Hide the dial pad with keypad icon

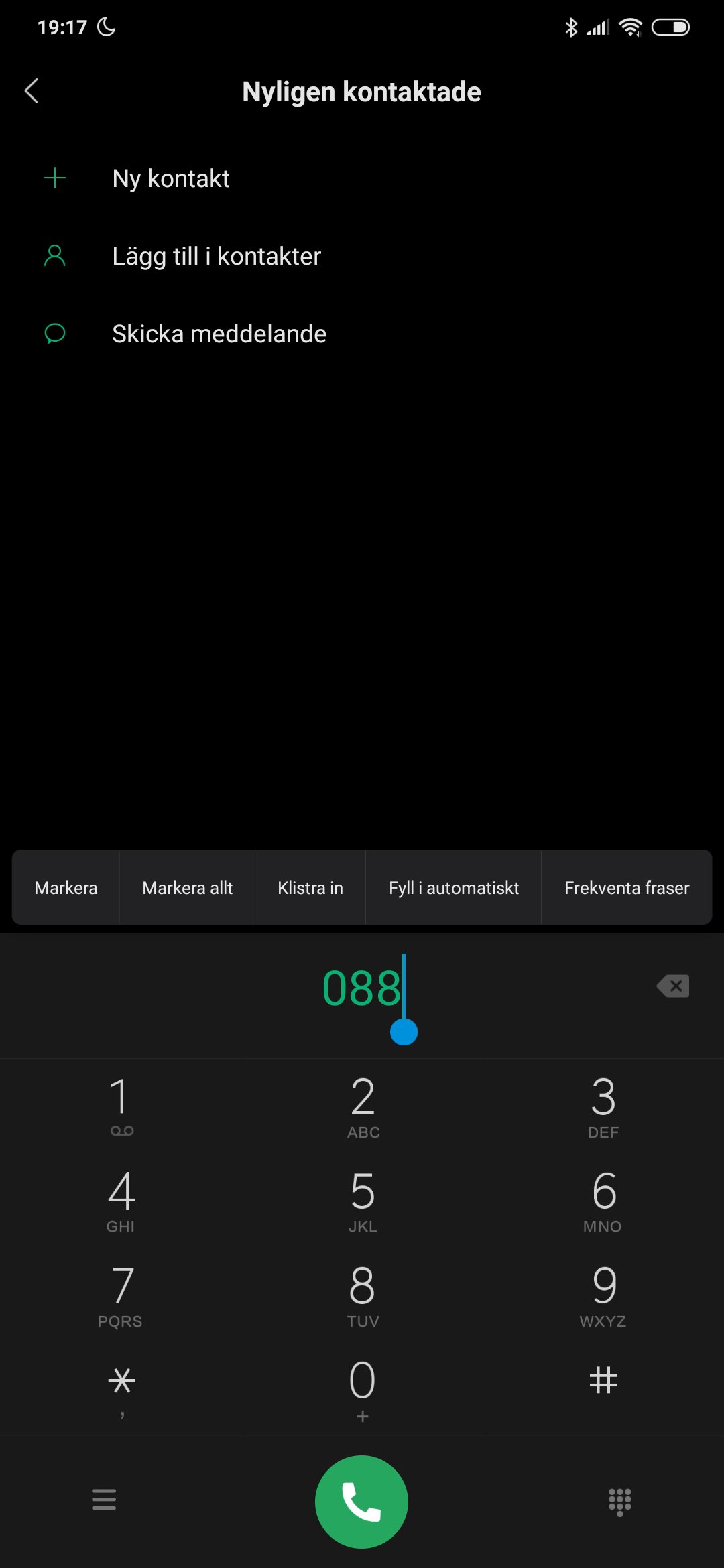point(619,1502)
